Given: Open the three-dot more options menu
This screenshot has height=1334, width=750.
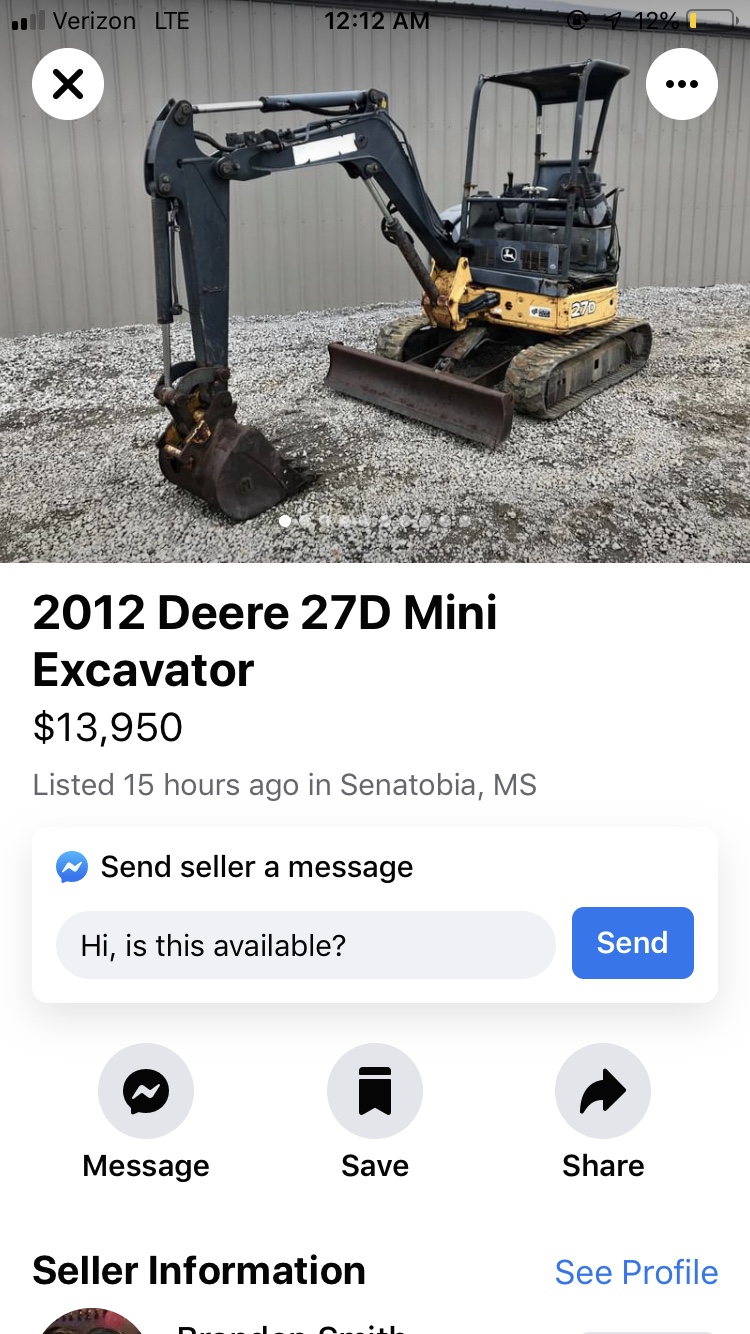Looking at the screenshot, I should click(682, 84).
